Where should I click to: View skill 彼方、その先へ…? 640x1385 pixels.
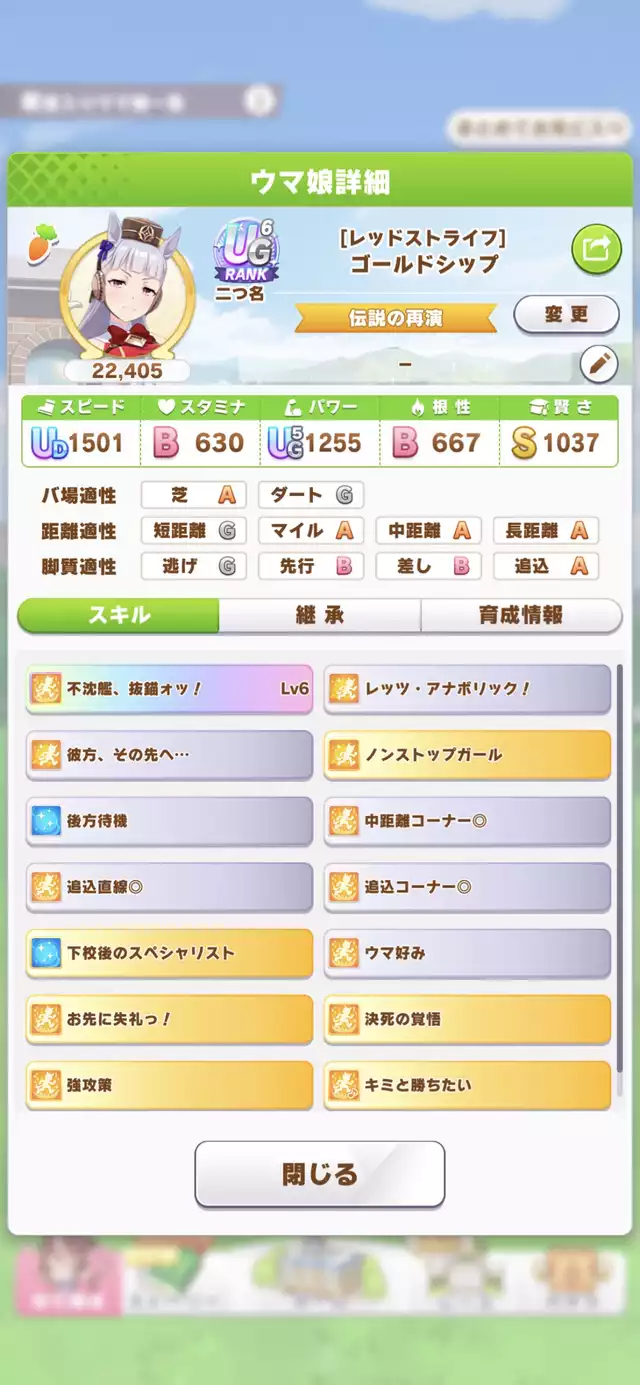click(169, 755)
